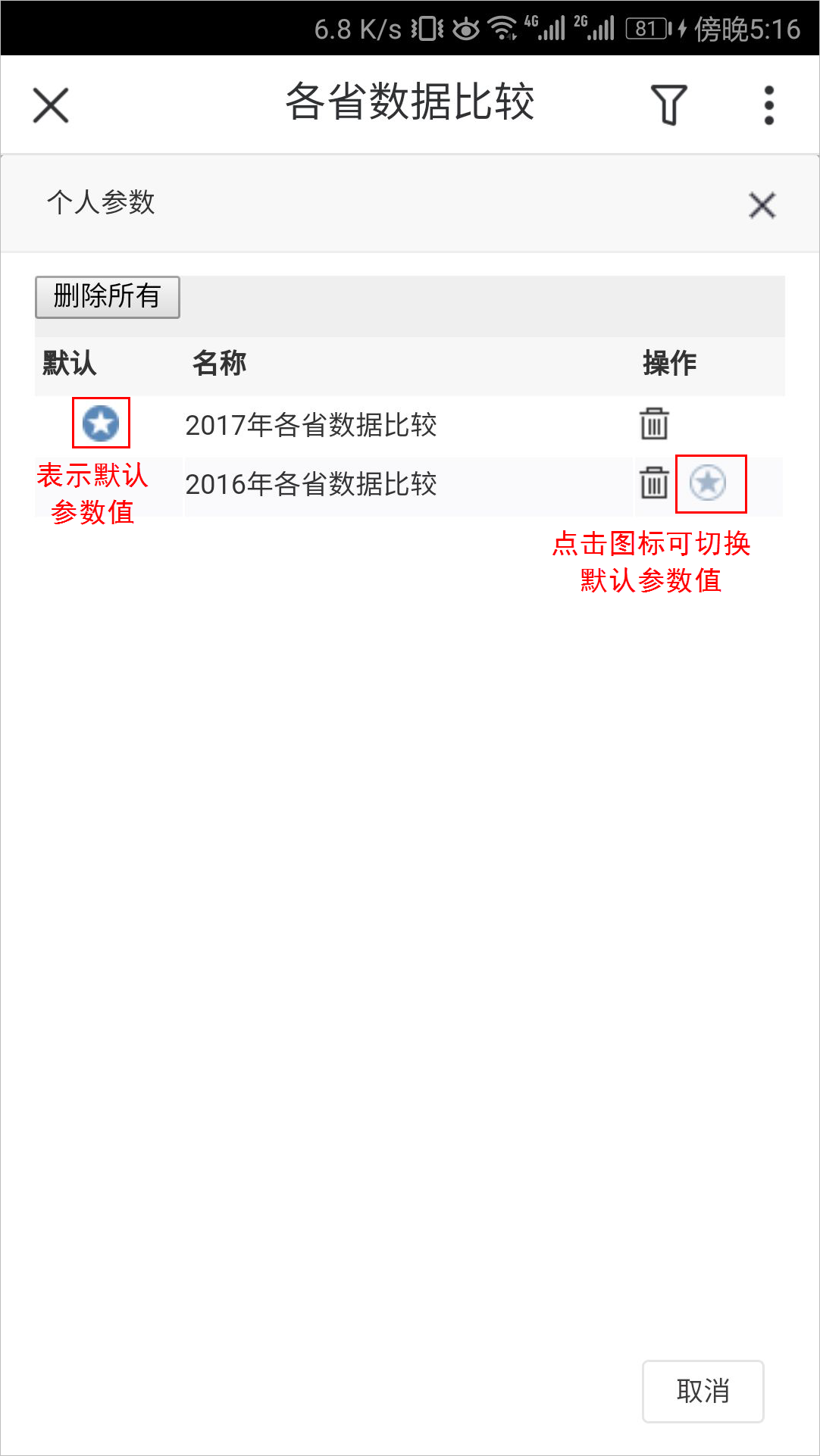Delete the 2016年各省数据比较 parameter

(654, 483)
